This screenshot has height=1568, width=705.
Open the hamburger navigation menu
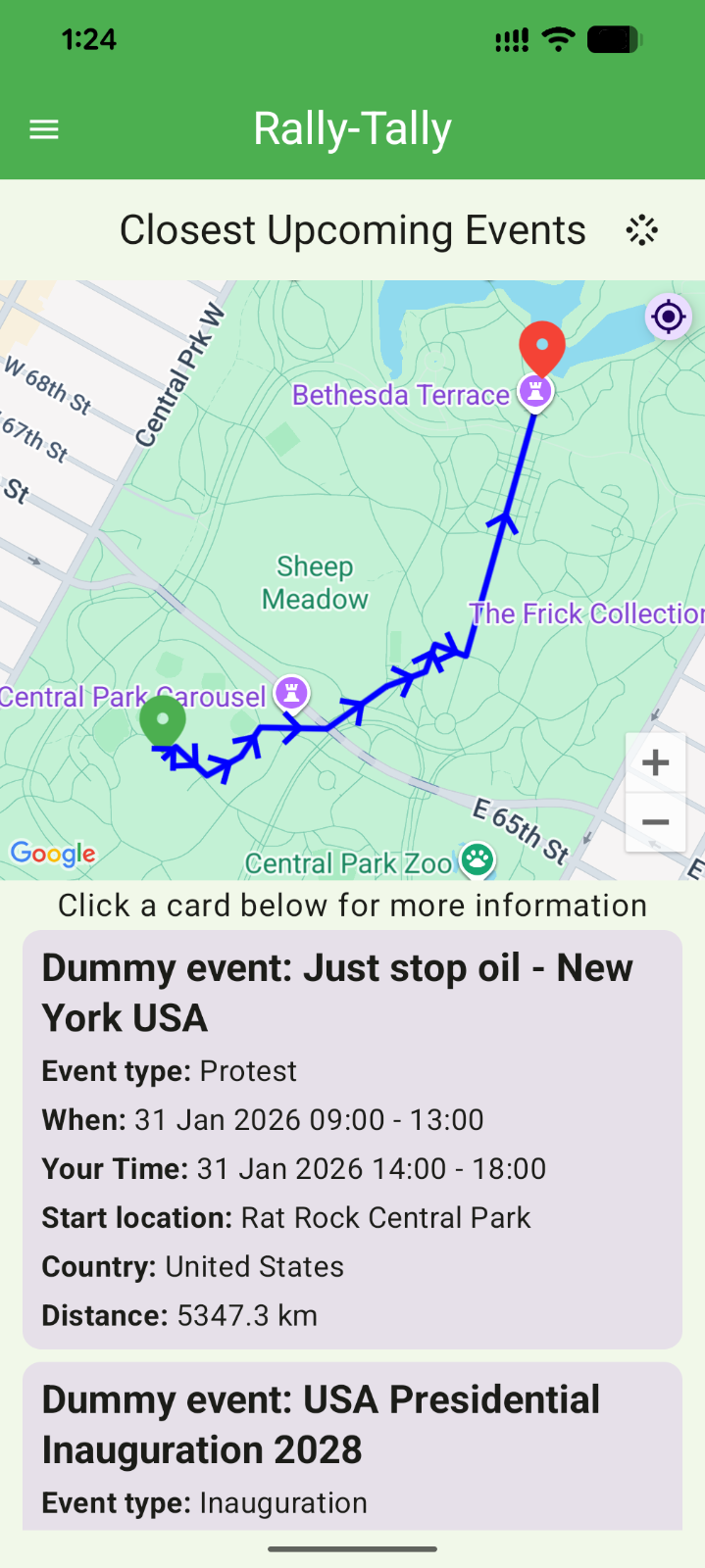44,129
